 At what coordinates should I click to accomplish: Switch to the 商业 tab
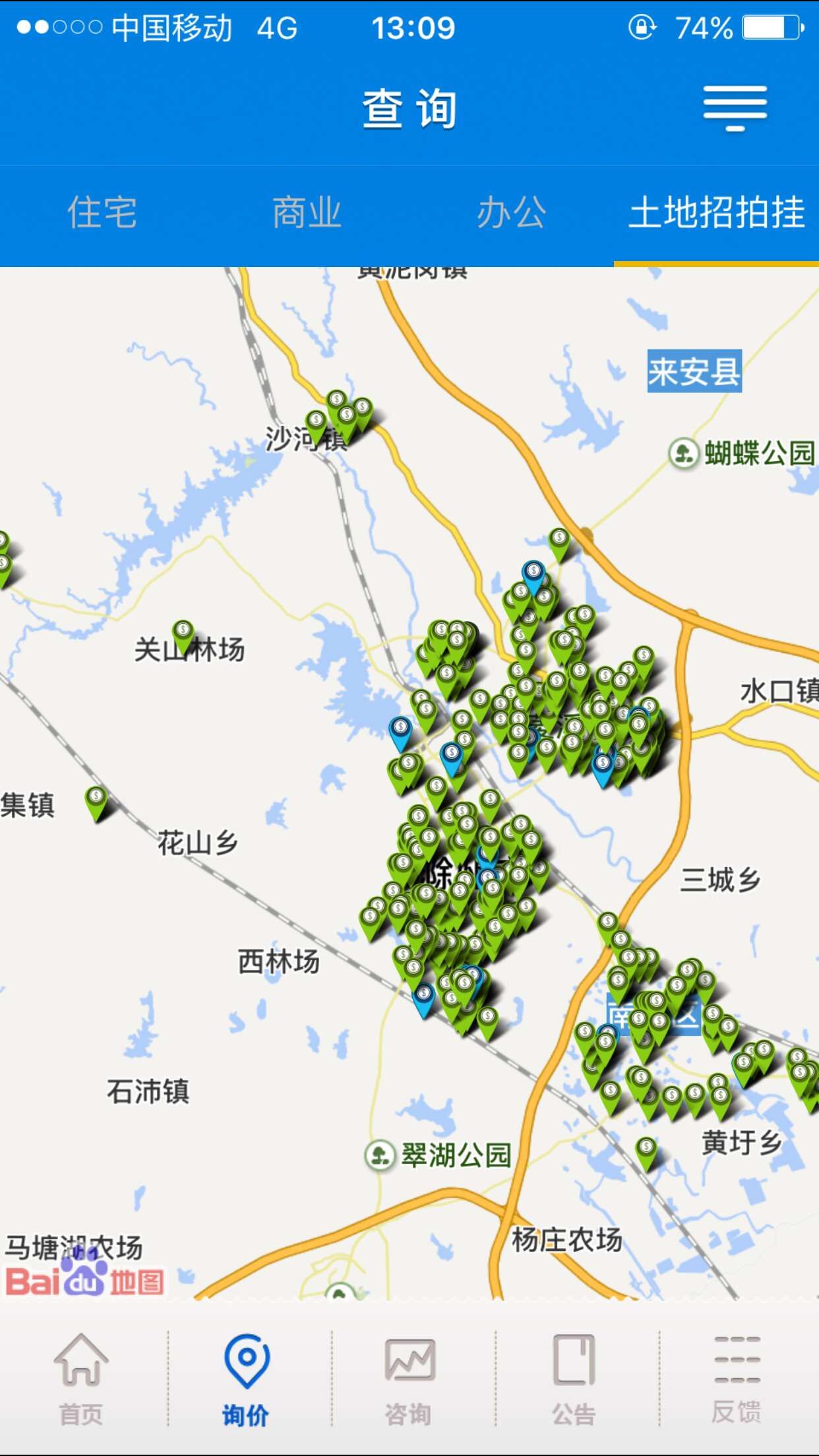pos(307,213)
